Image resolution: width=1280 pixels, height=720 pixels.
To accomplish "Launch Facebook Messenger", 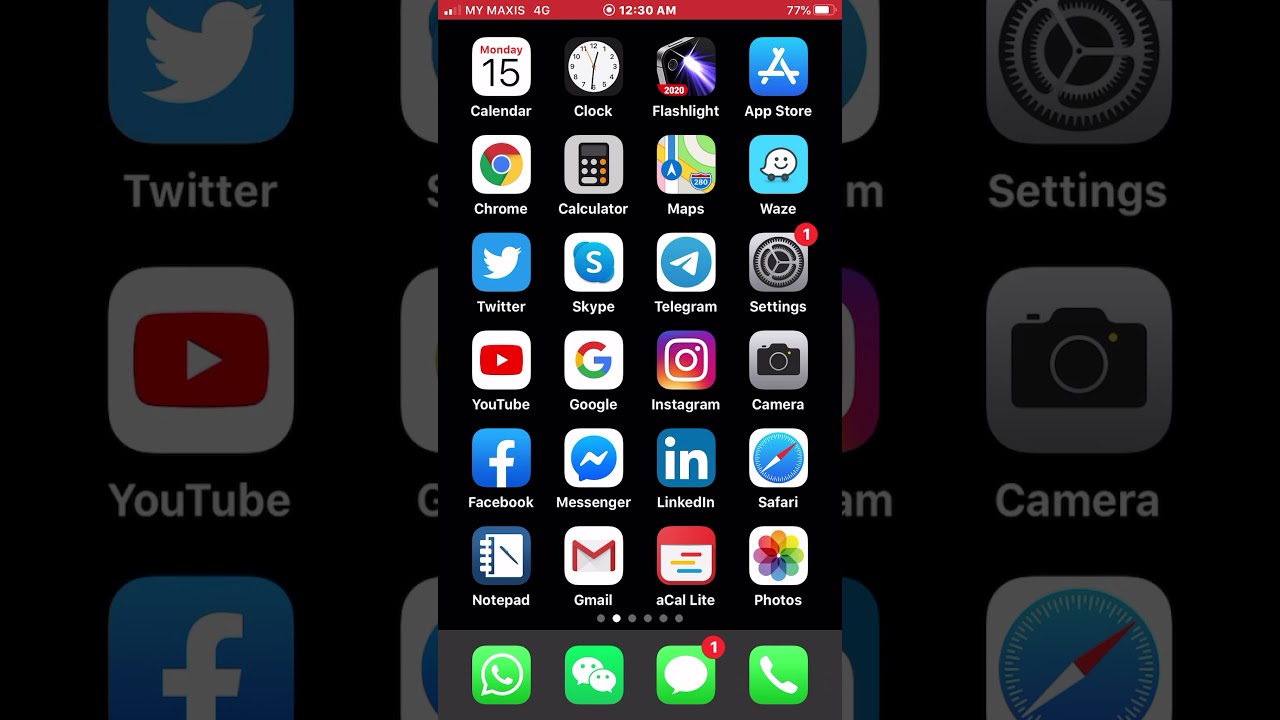I will point(593,458).
